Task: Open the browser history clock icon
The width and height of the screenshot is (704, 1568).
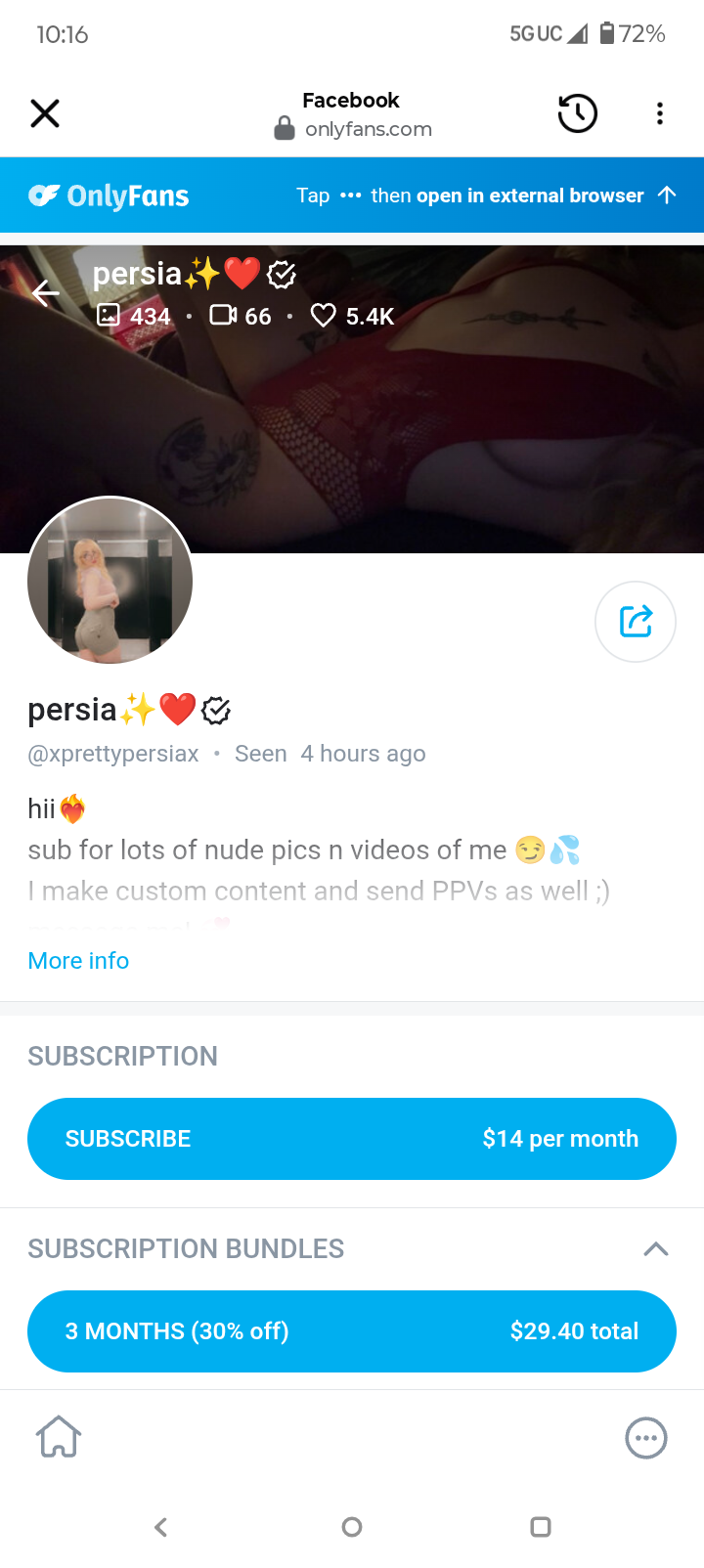Action: click(x=577, y=113)
